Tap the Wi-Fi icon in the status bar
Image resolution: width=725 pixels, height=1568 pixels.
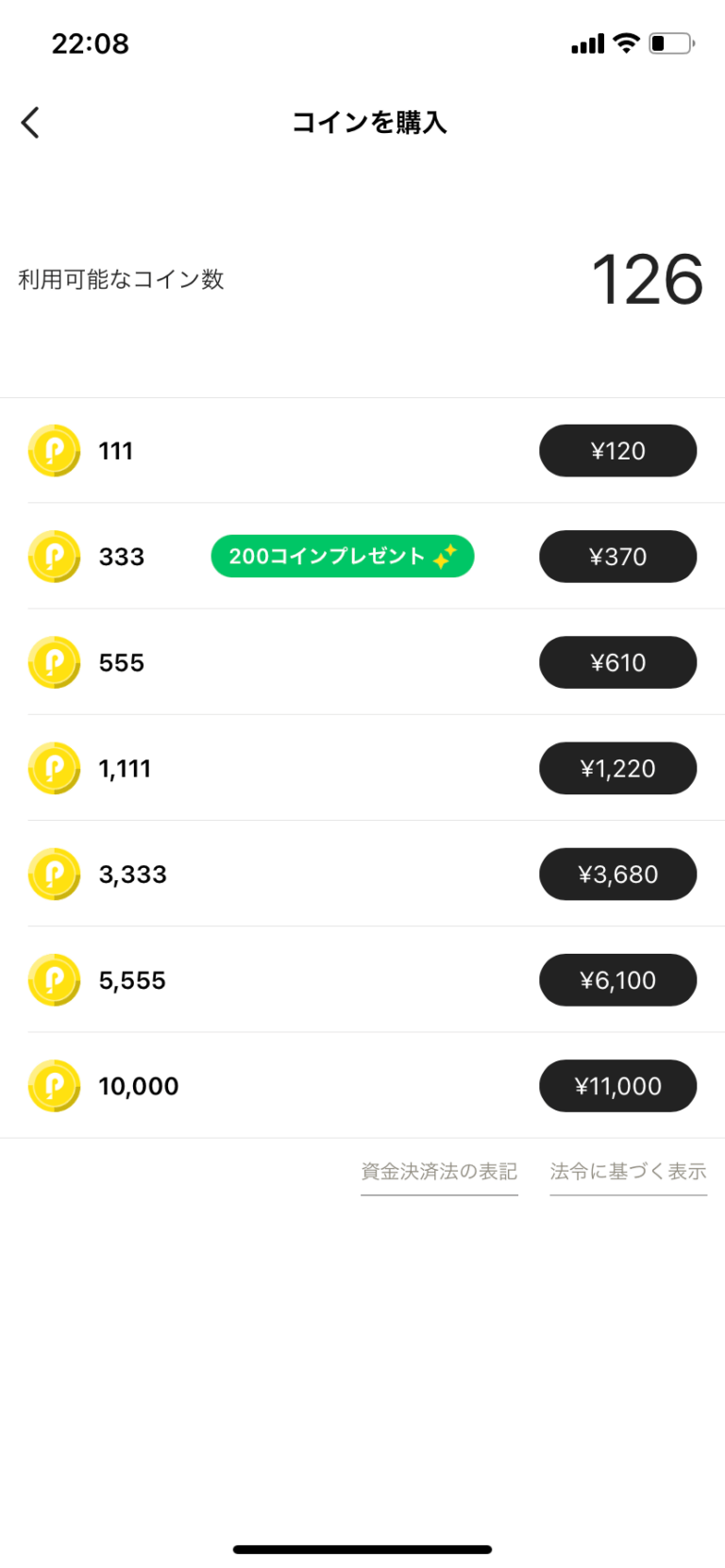click(x=625, y=42)
